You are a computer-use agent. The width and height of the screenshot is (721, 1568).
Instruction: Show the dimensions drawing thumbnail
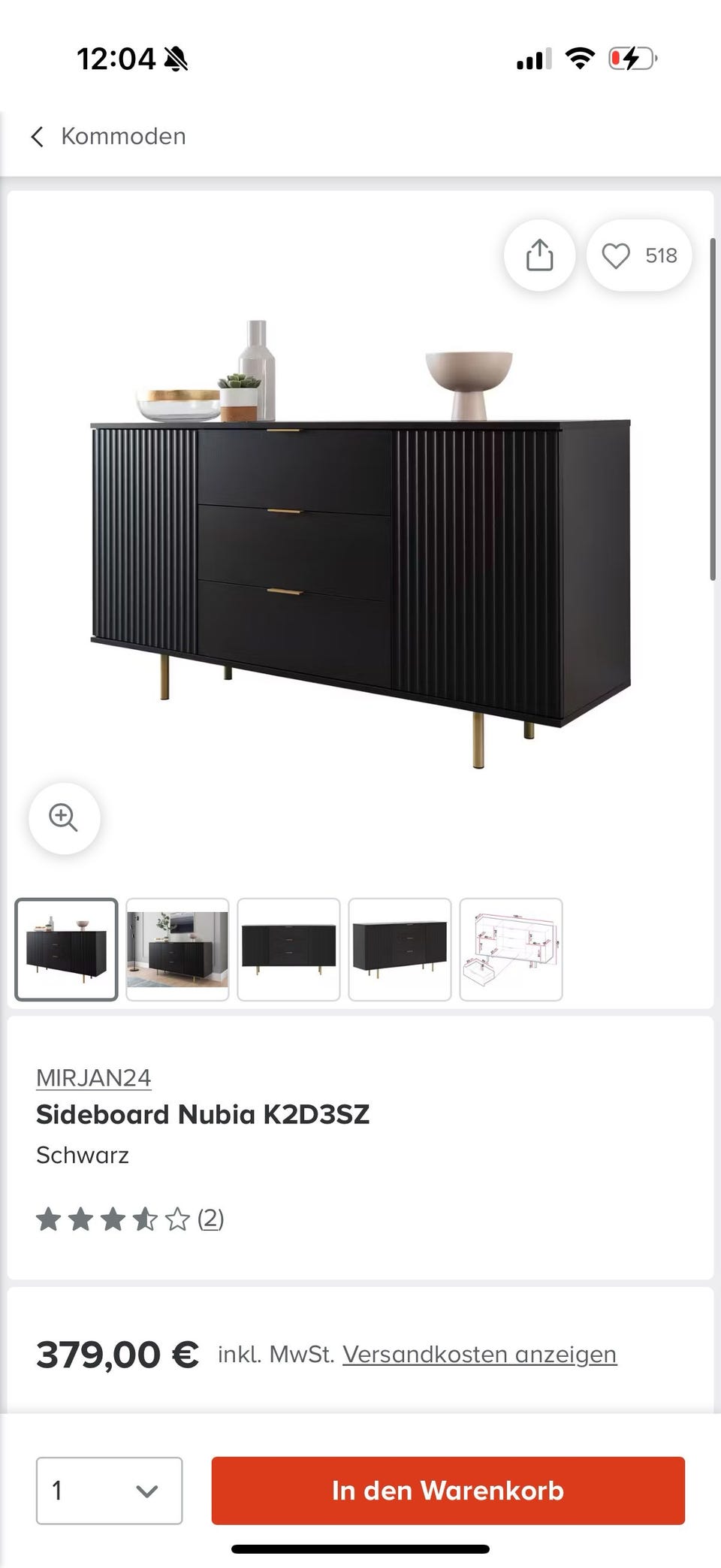click(x=511, y=950)
